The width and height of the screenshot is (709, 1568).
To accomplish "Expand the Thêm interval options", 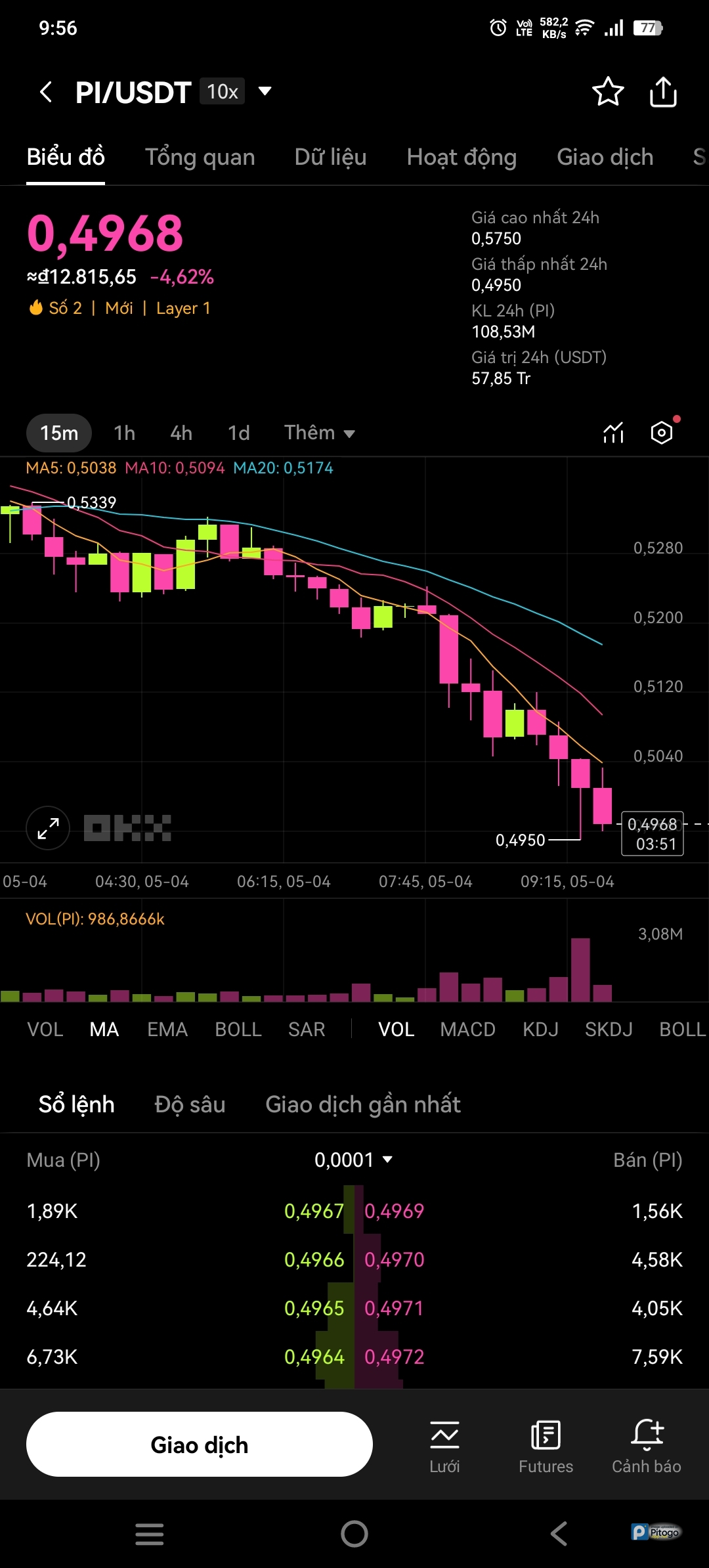I will pyautogui.click(x=320, y=433).
